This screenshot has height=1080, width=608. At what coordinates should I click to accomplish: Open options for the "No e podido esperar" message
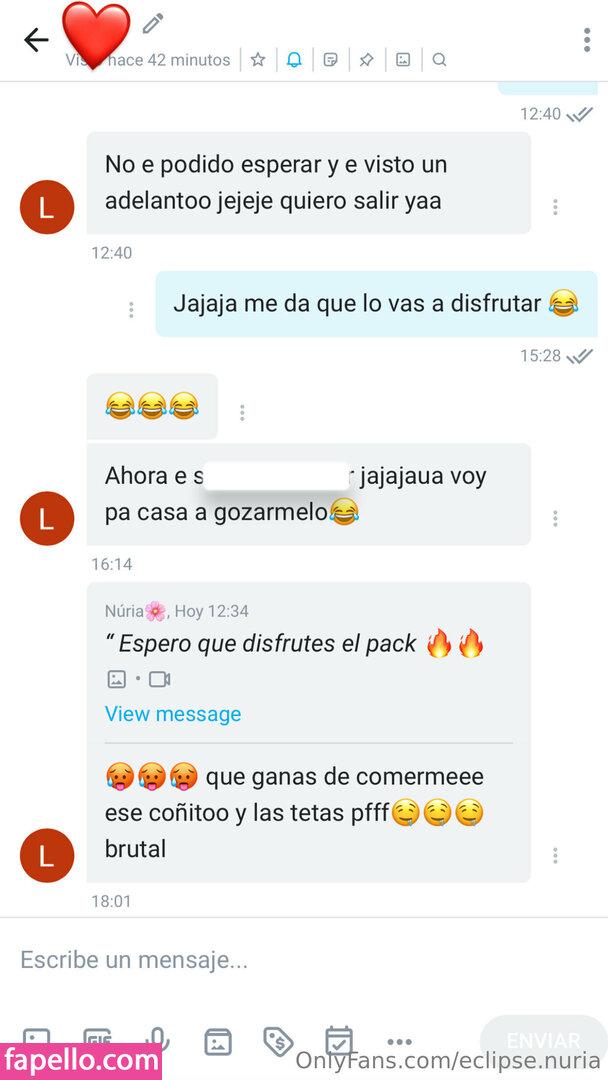click(555, 207)
